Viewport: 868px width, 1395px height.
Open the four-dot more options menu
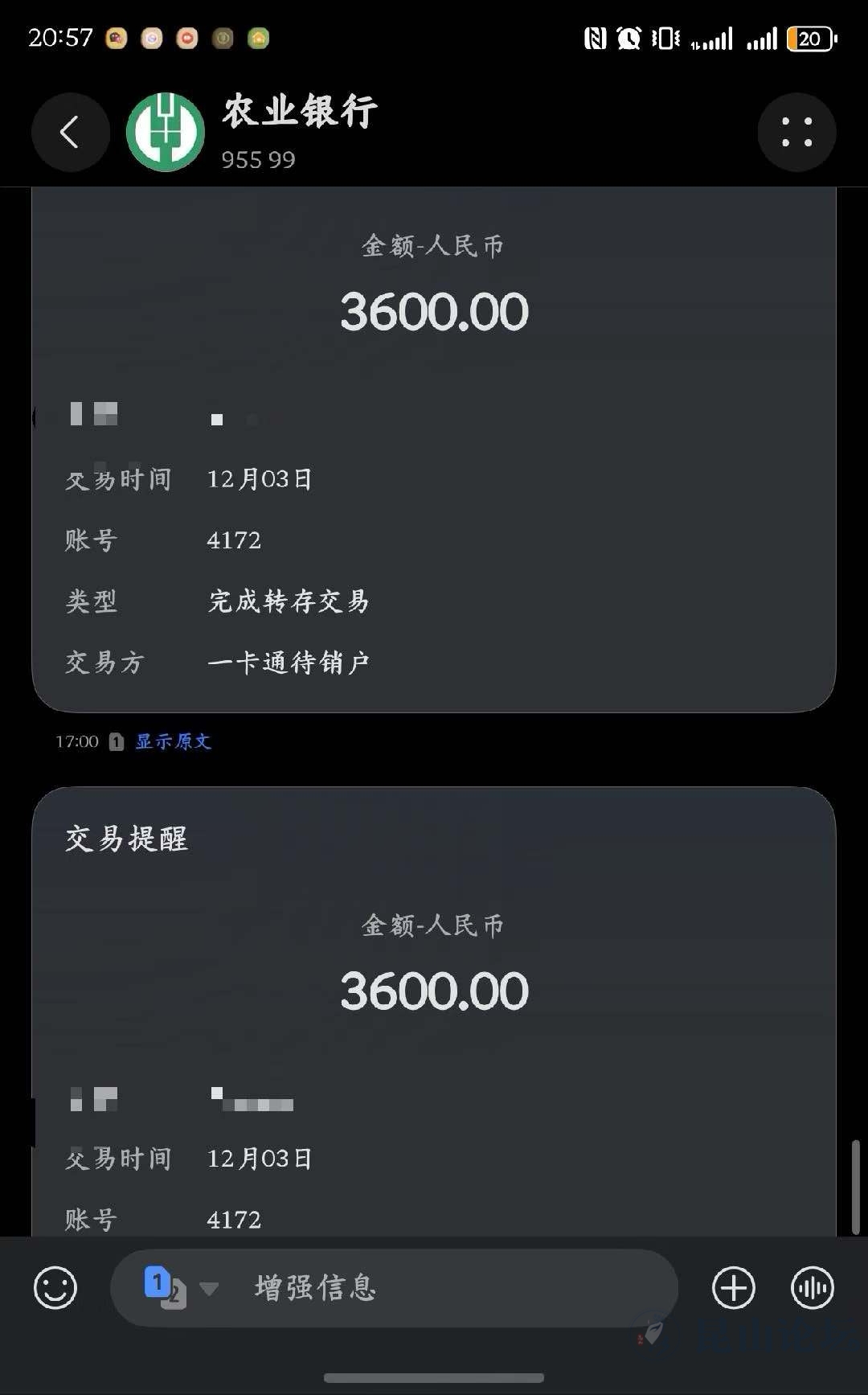pos(796,133)
